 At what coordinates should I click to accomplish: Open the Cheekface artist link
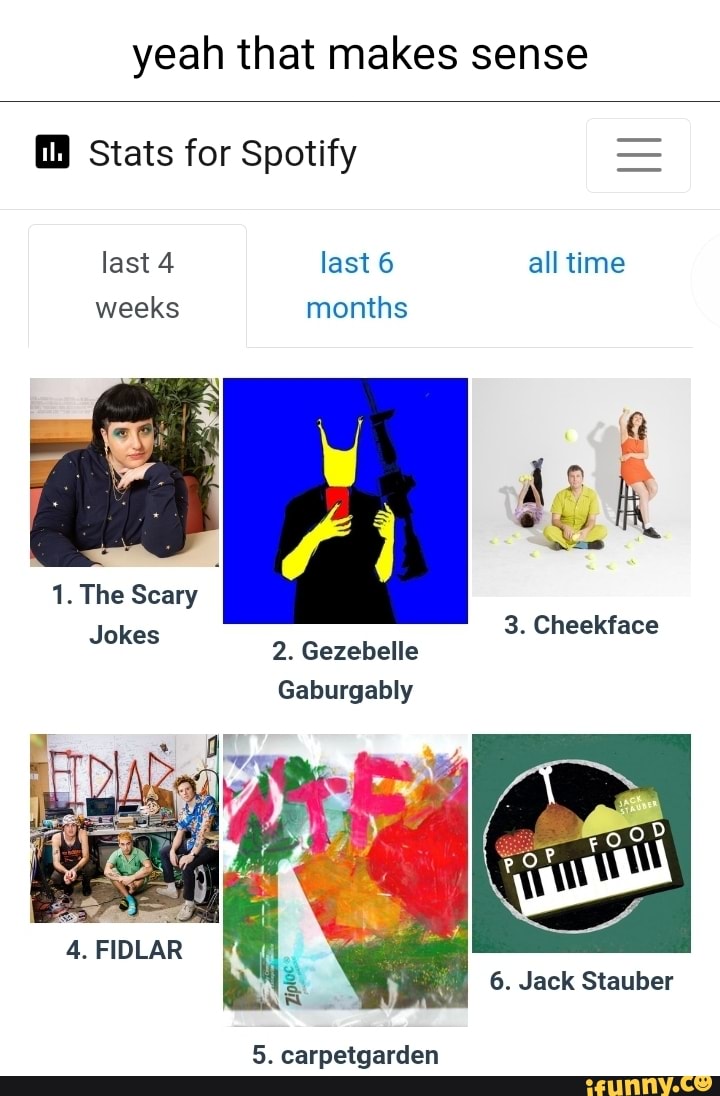click(582, 624)
